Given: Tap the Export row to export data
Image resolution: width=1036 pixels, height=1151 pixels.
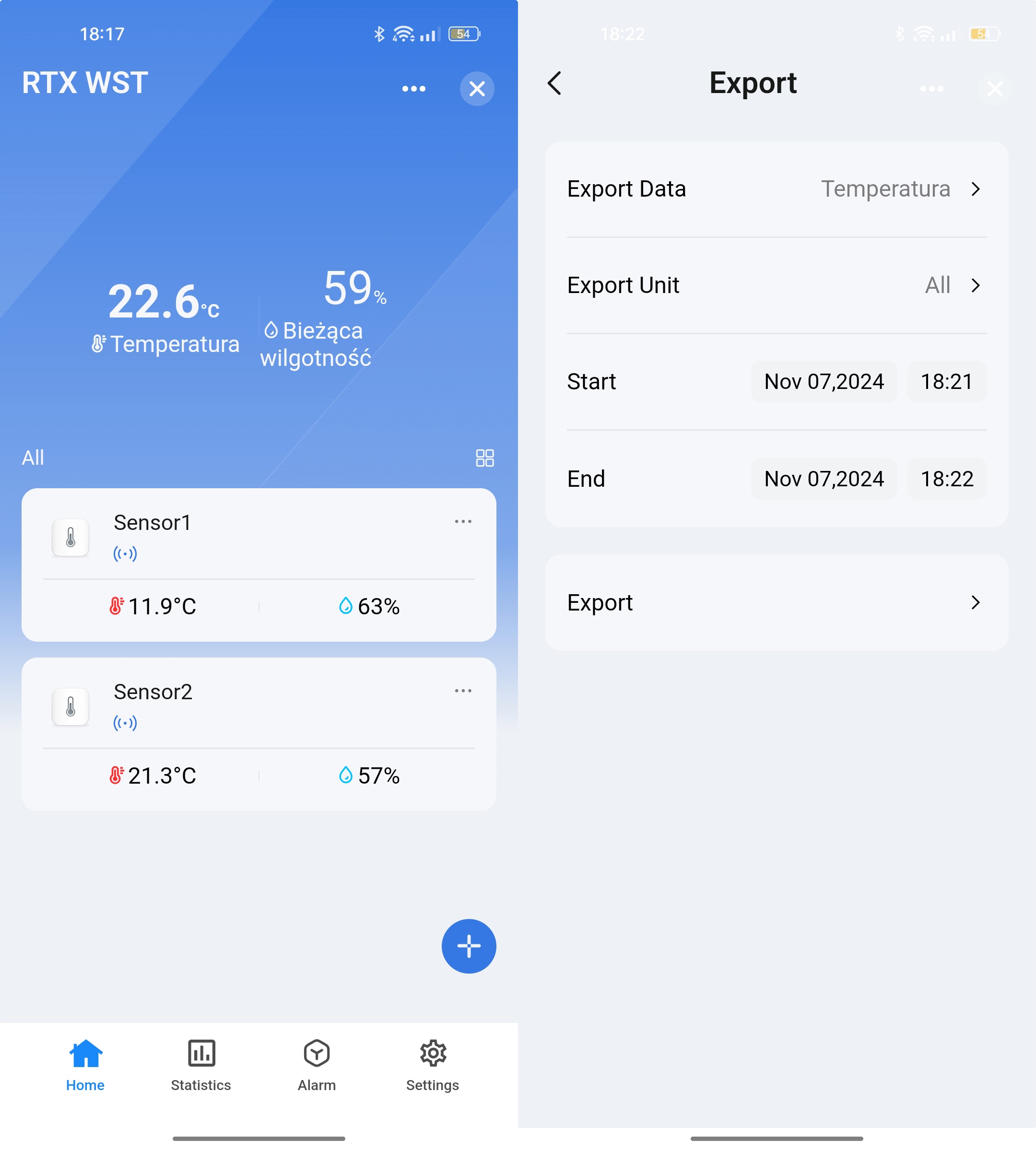Looking at the screenshot, I should point(777,602).
